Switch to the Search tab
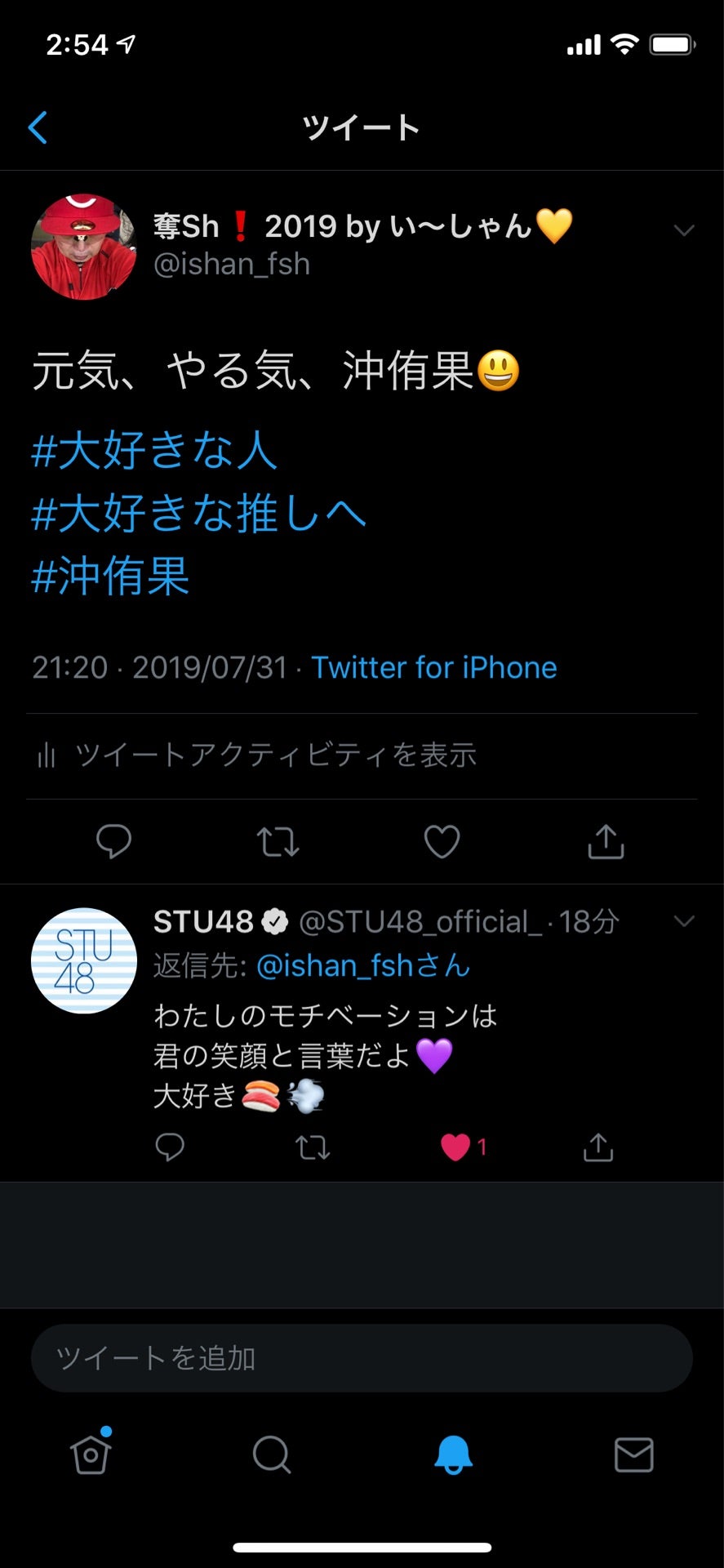724x1568 pixels. [x=271, y=1454]
